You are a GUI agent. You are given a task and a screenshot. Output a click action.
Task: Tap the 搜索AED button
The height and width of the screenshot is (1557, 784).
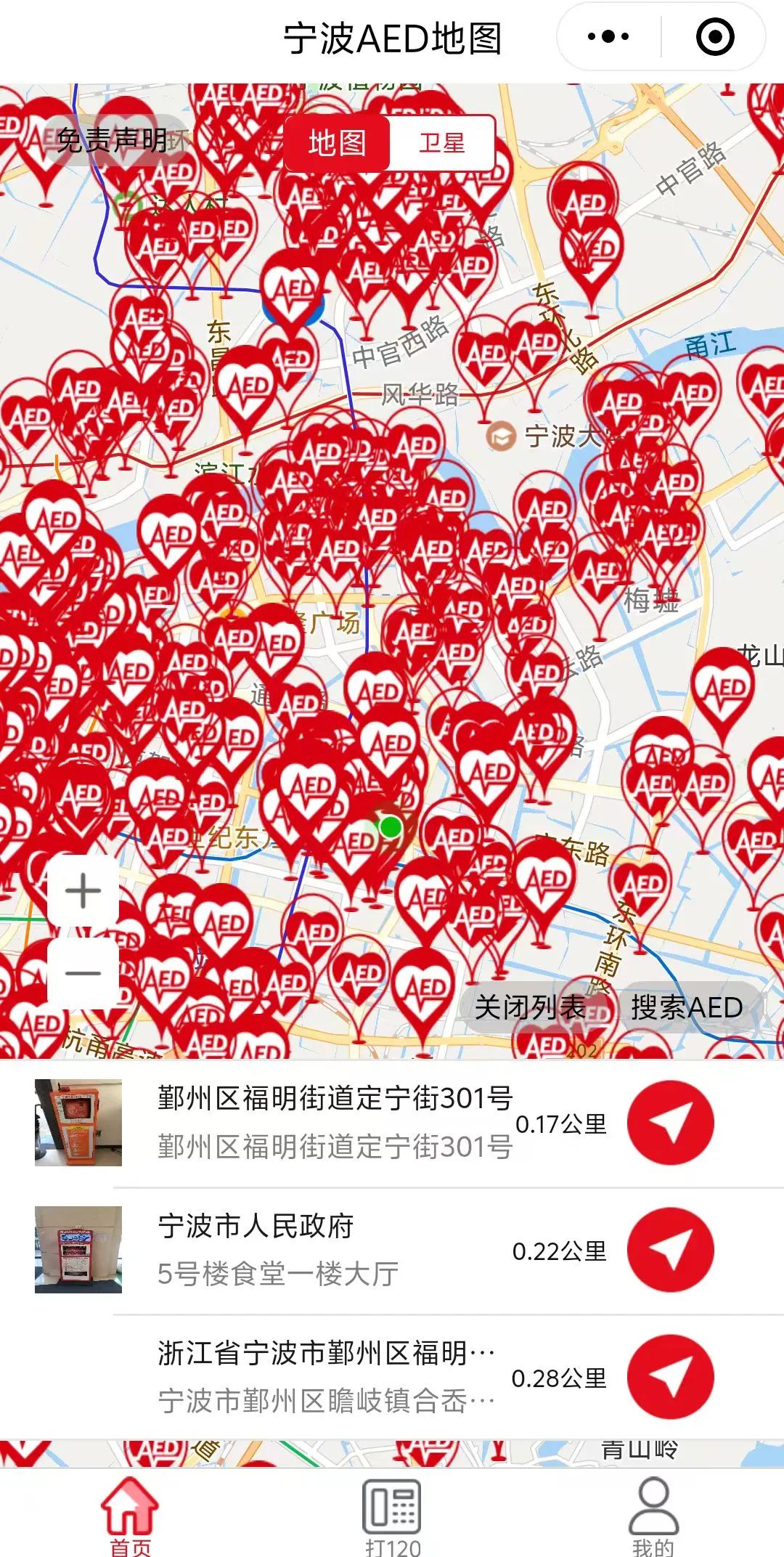point(687,1007)
